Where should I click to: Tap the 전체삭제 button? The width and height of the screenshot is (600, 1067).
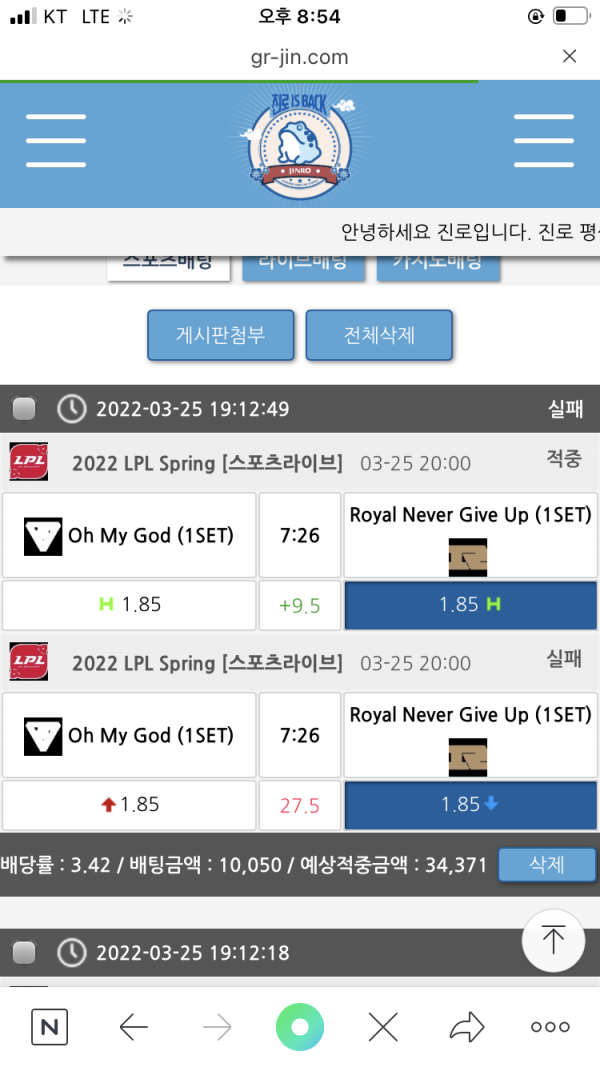tap(379, 335)
